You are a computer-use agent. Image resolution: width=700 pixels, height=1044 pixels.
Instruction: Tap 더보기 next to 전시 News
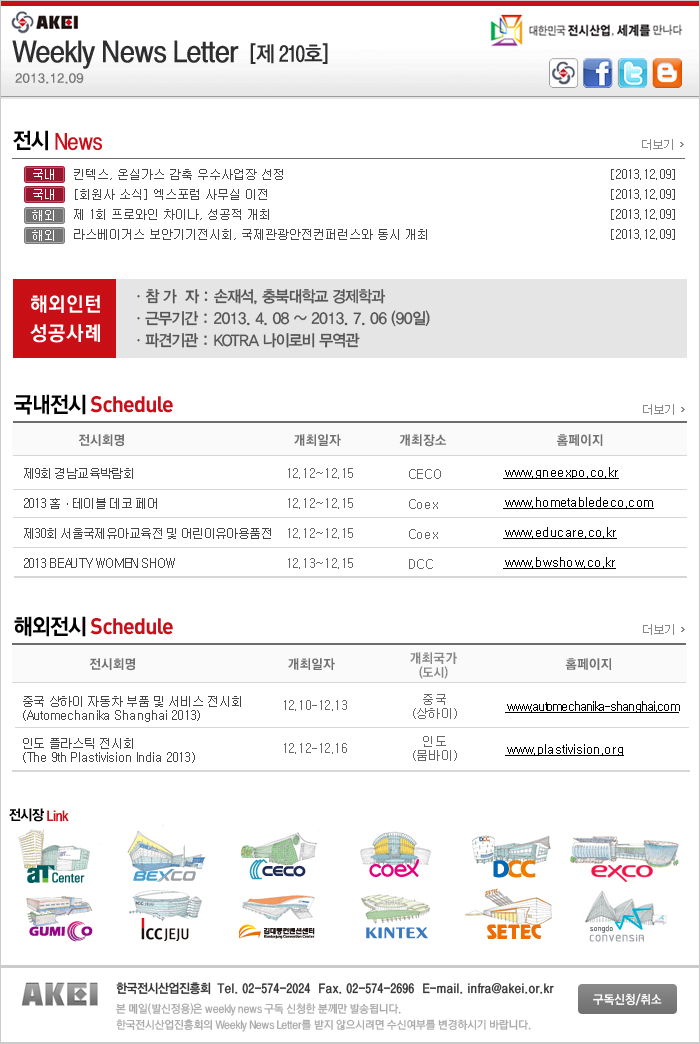coord(663,144)
